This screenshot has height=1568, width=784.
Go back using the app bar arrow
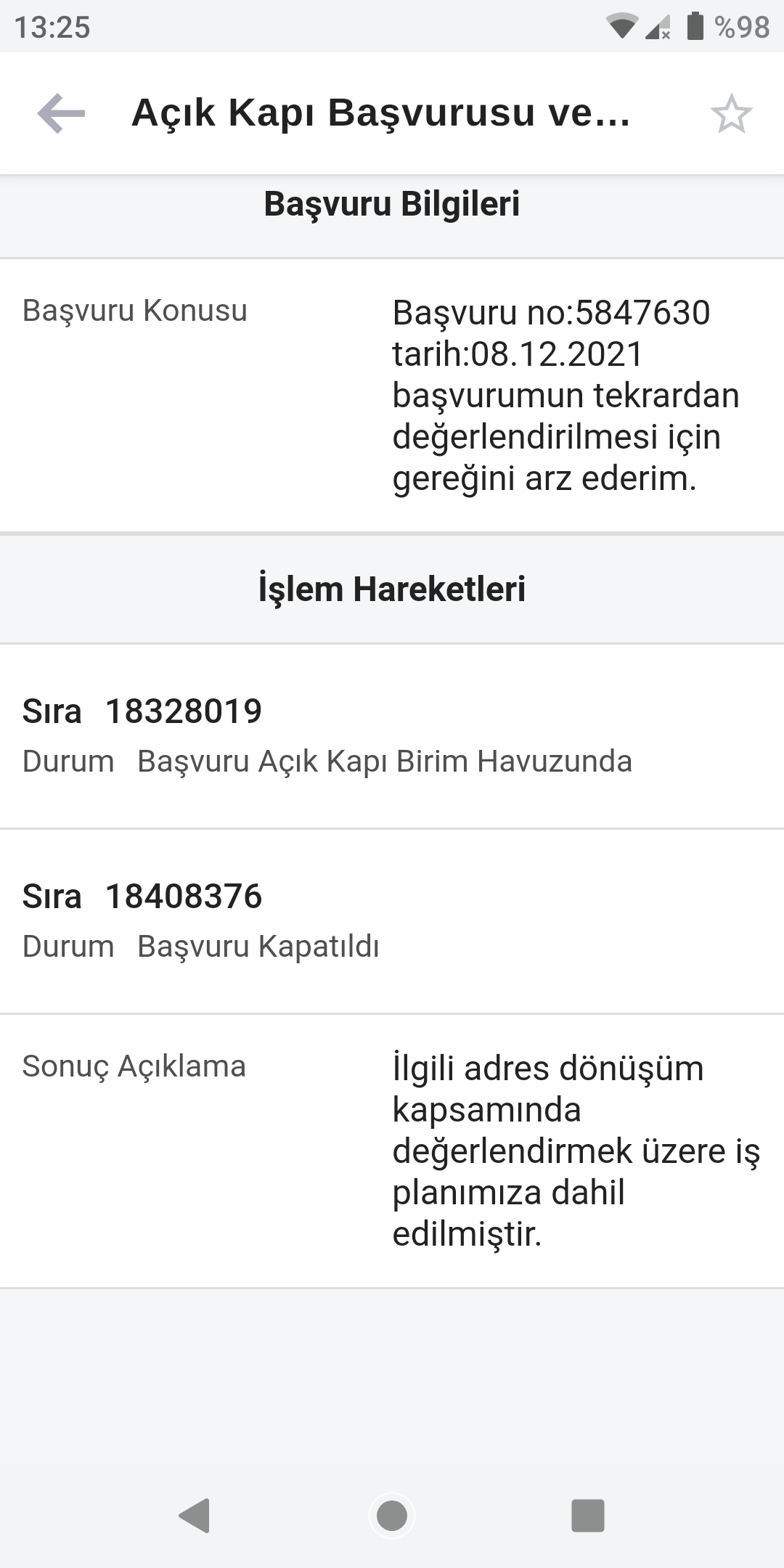tap(61, 113)
